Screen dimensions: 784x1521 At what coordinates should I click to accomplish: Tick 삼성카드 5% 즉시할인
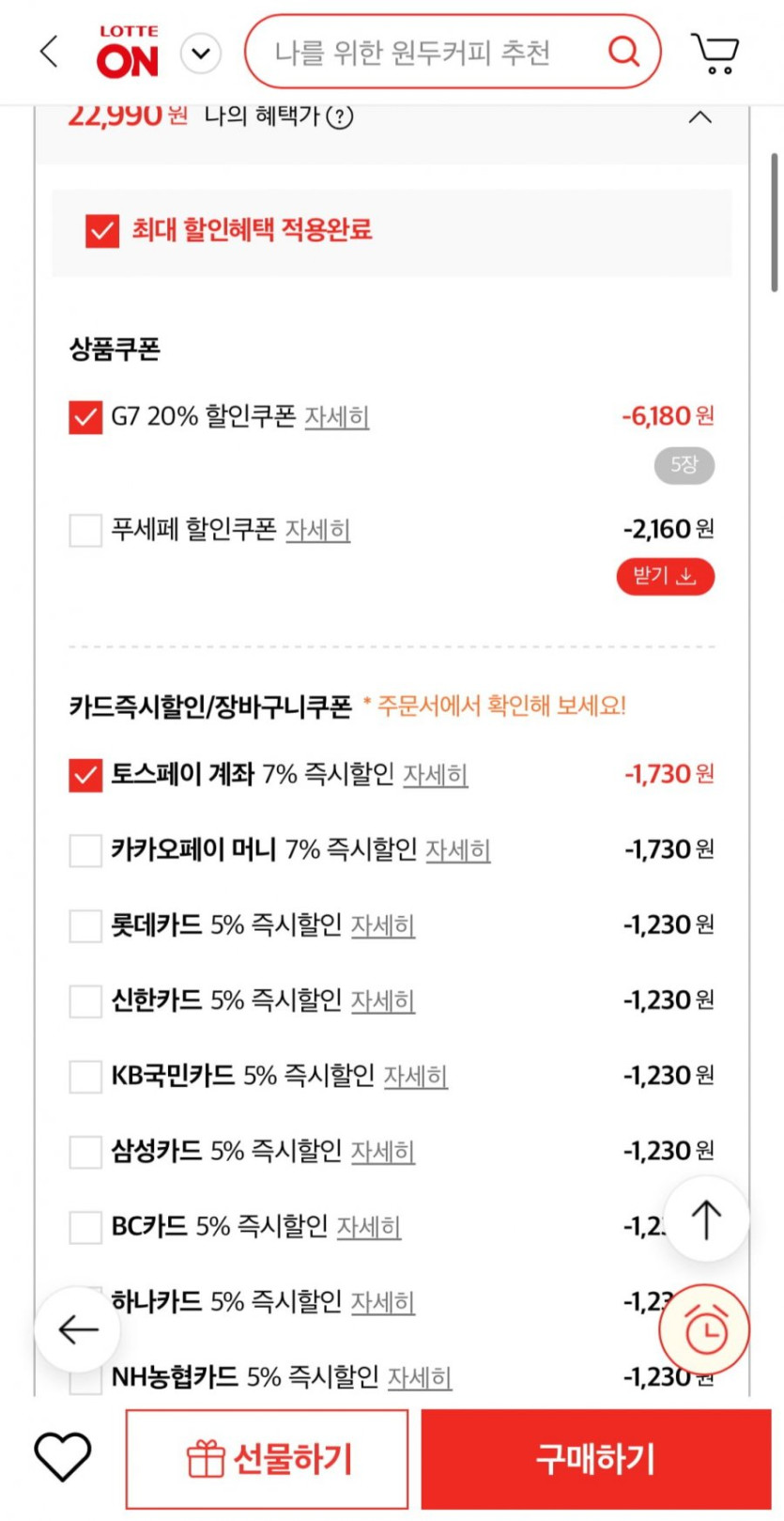(x=85, y=1151)
